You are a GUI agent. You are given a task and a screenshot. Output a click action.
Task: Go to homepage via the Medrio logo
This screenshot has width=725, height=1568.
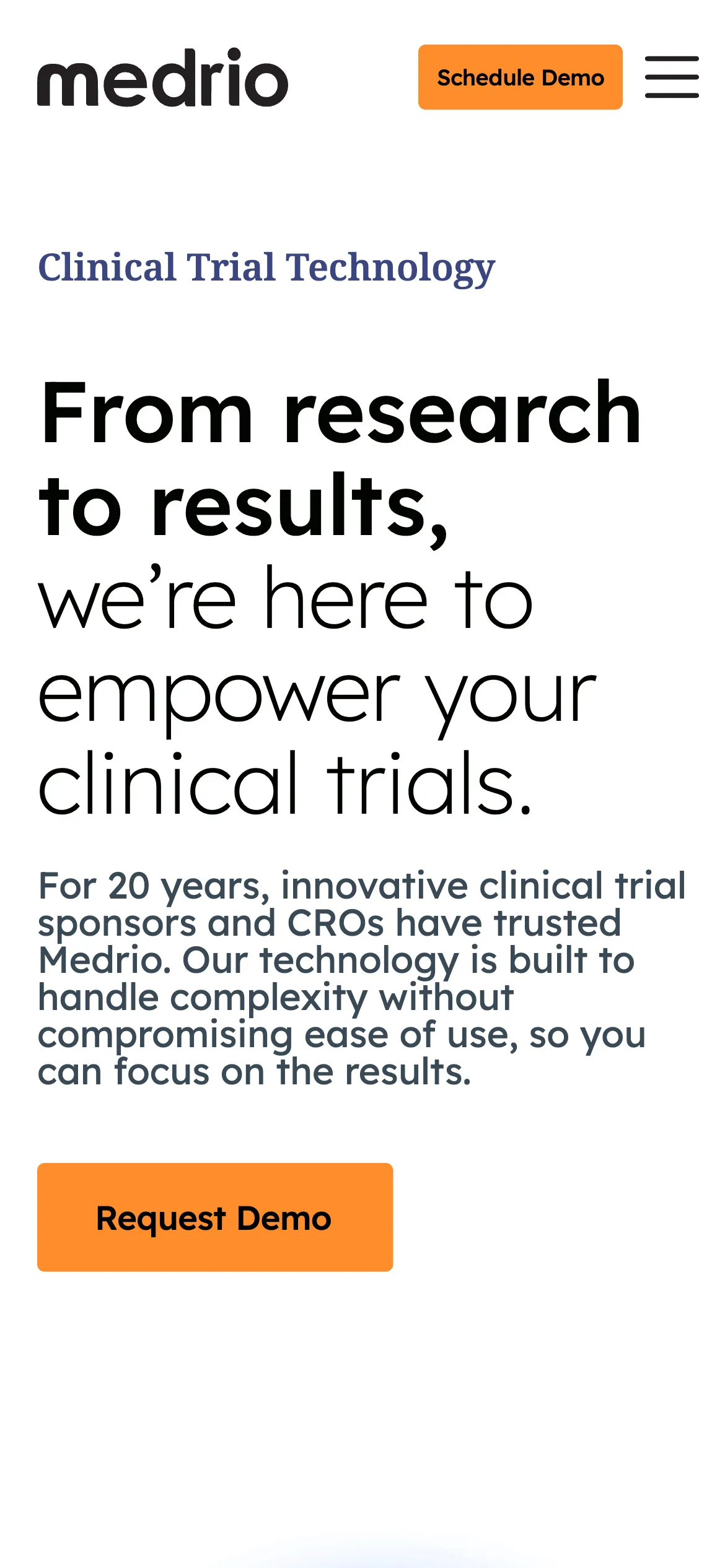(x=162, y=77)
